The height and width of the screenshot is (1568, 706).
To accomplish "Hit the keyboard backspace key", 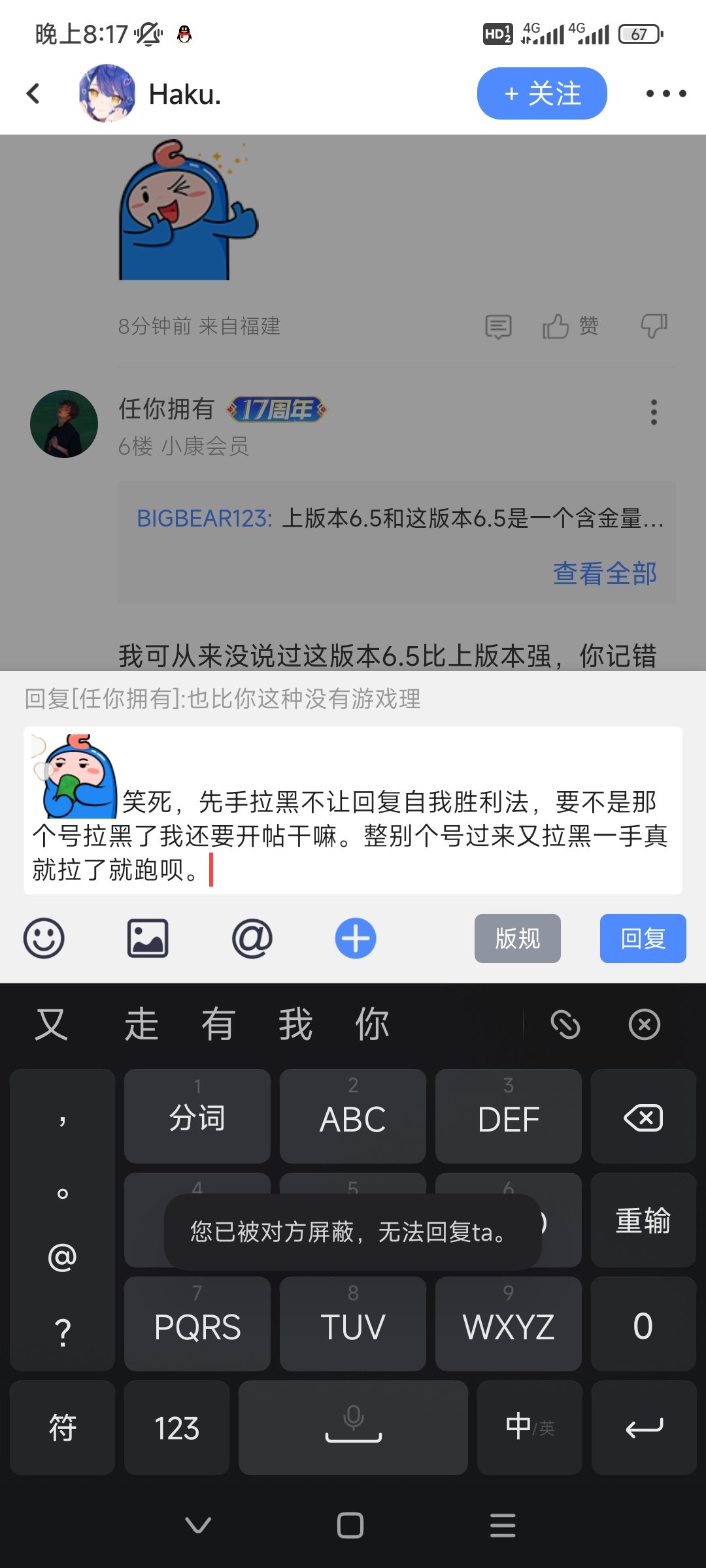I will [x=643, y=1117].
